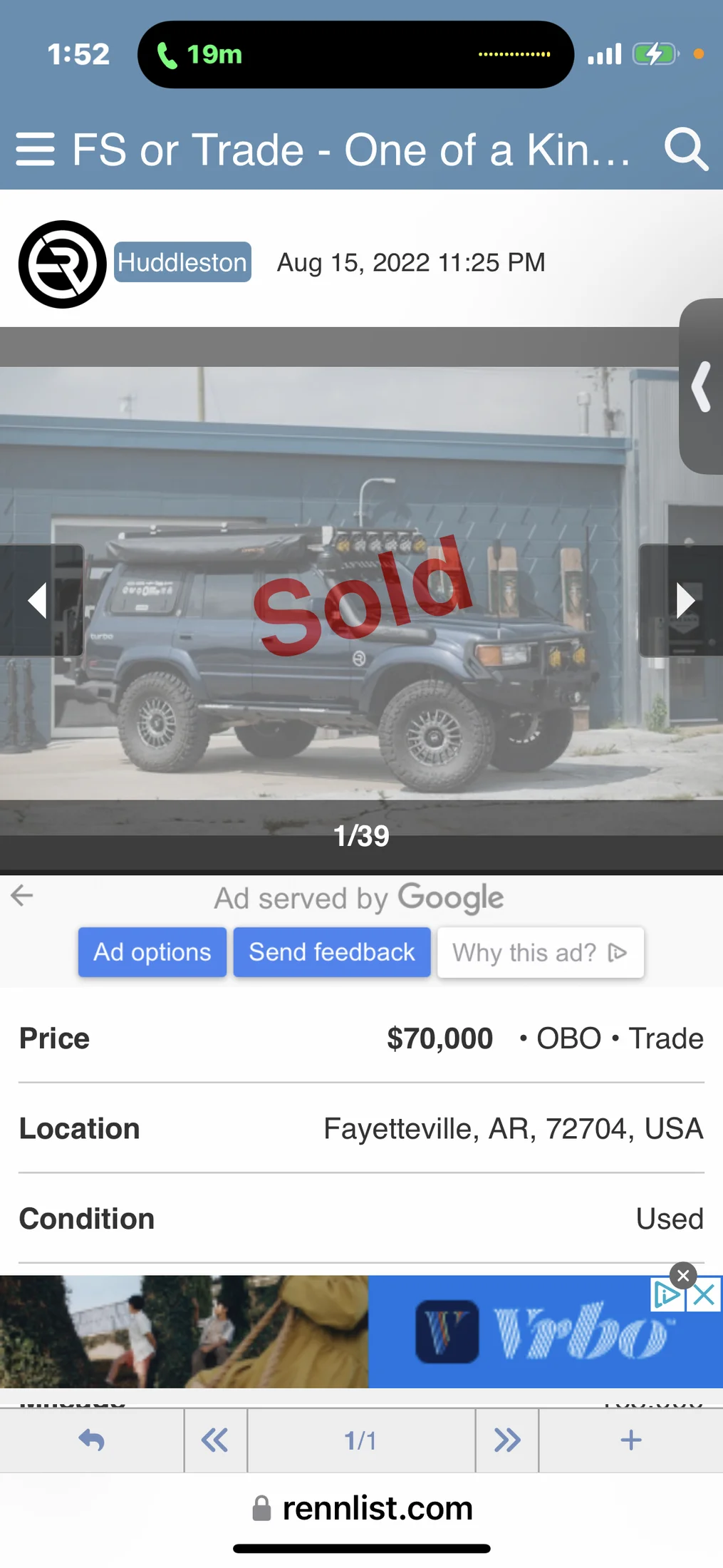Dismiss the Vrbo banner ad
This screenshot has width=723, height=1568.
click(x=683, y=1275)
